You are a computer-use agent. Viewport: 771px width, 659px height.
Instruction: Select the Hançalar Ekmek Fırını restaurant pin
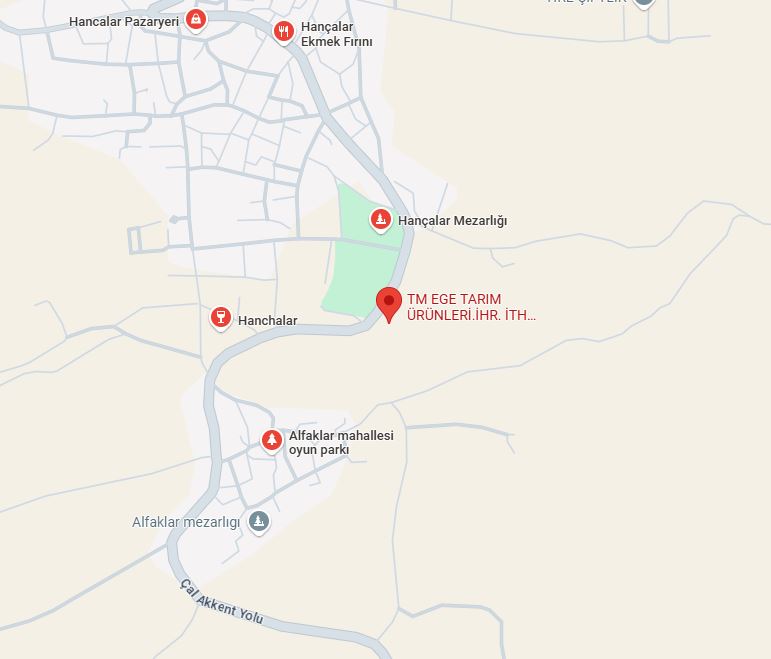point(284,31)
